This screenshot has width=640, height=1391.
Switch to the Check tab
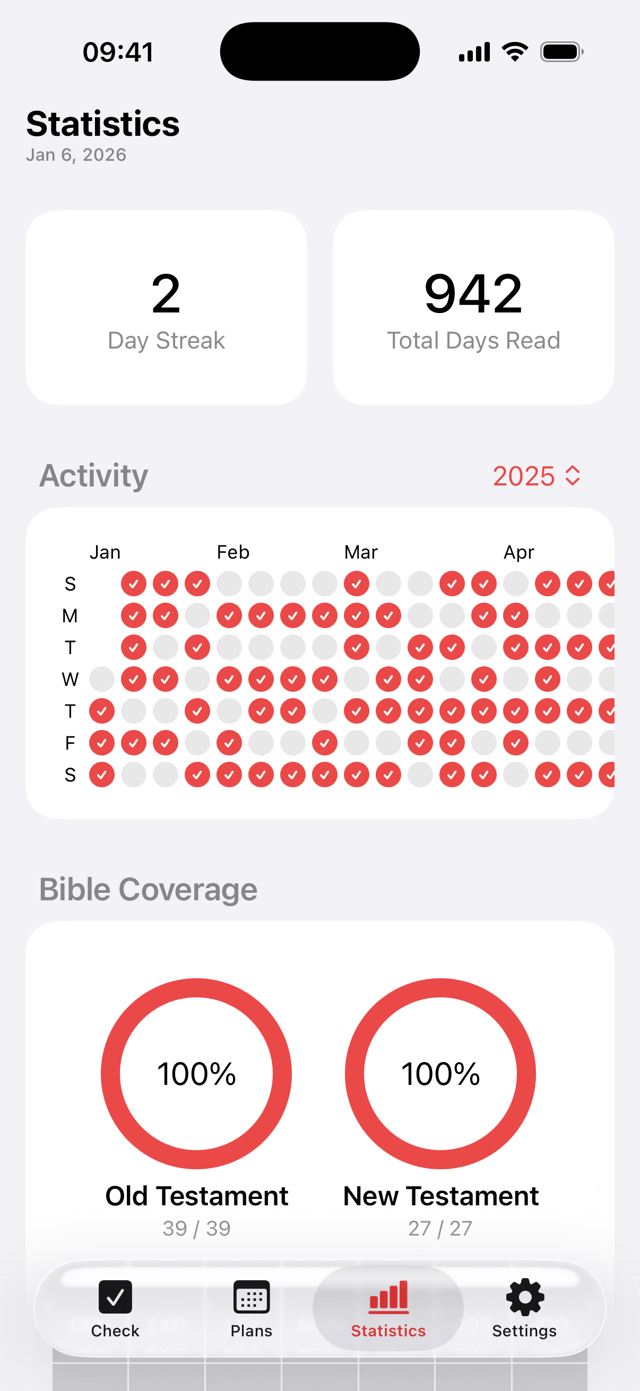[x=115, y=1309]
